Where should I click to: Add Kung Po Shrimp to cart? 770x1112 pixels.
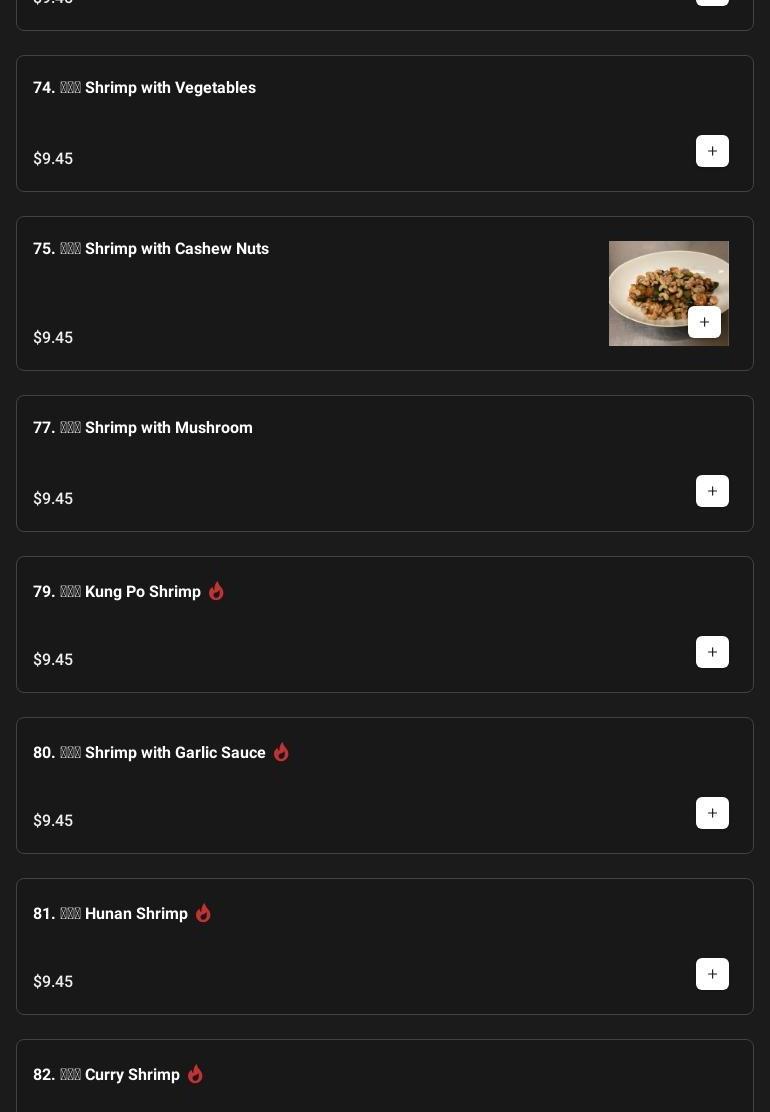712,652
